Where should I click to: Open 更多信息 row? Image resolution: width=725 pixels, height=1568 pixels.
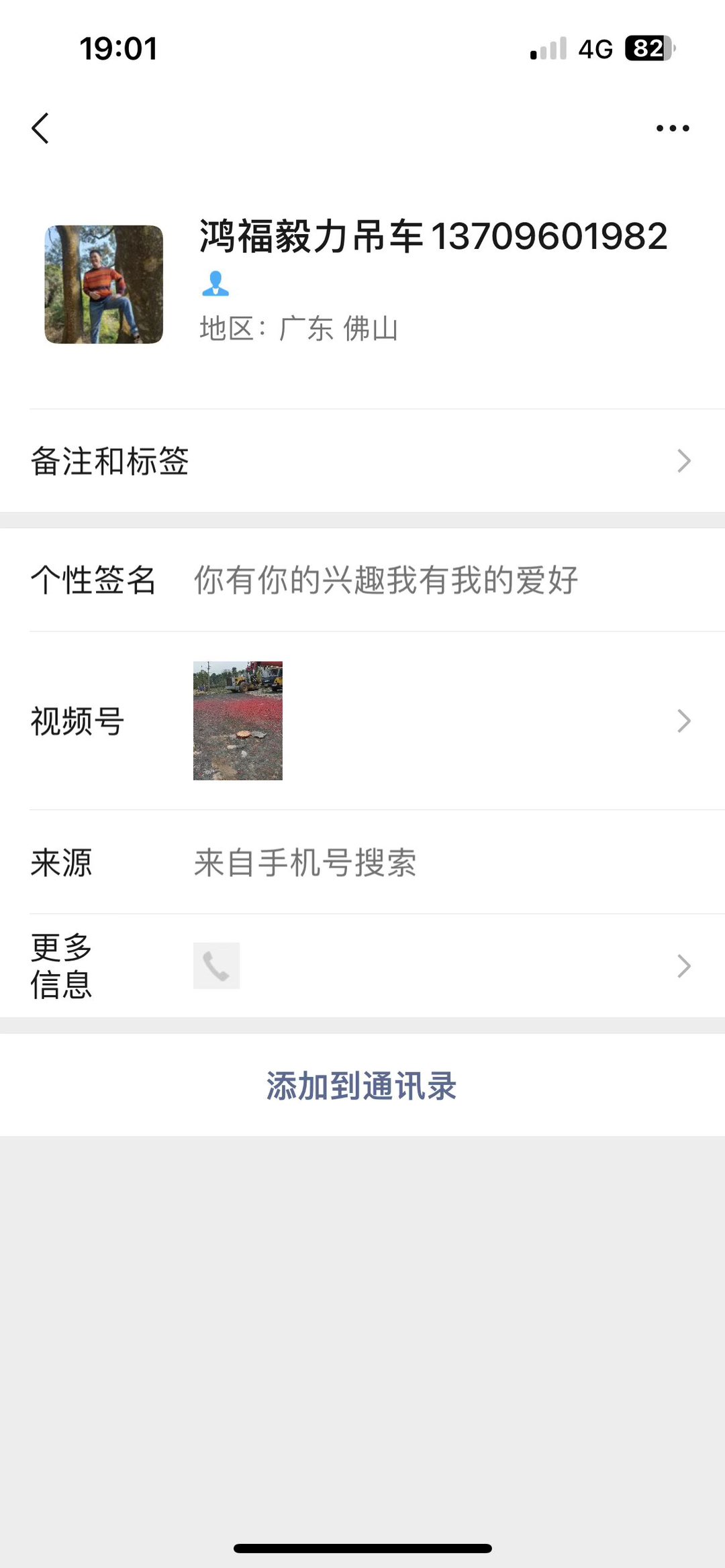[x=362, y=965]
